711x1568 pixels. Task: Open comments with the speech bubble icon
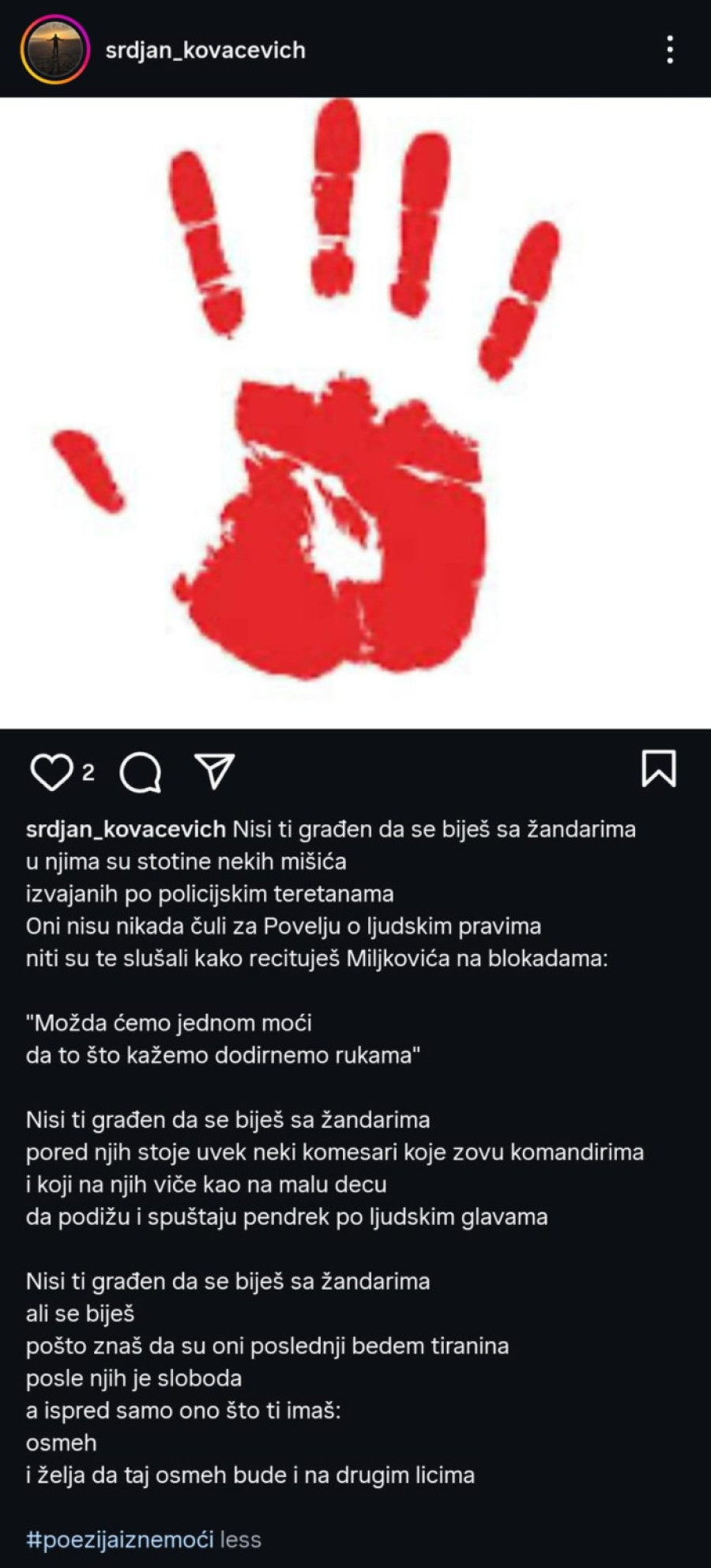coord(141,771)
